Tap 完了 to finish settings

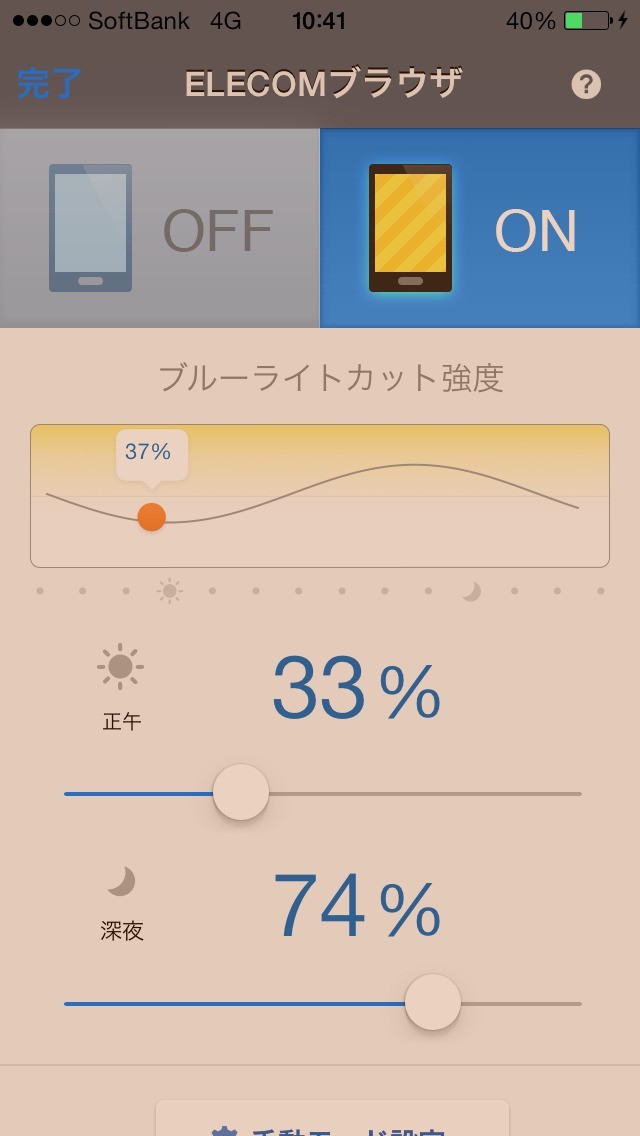point(49,84)
